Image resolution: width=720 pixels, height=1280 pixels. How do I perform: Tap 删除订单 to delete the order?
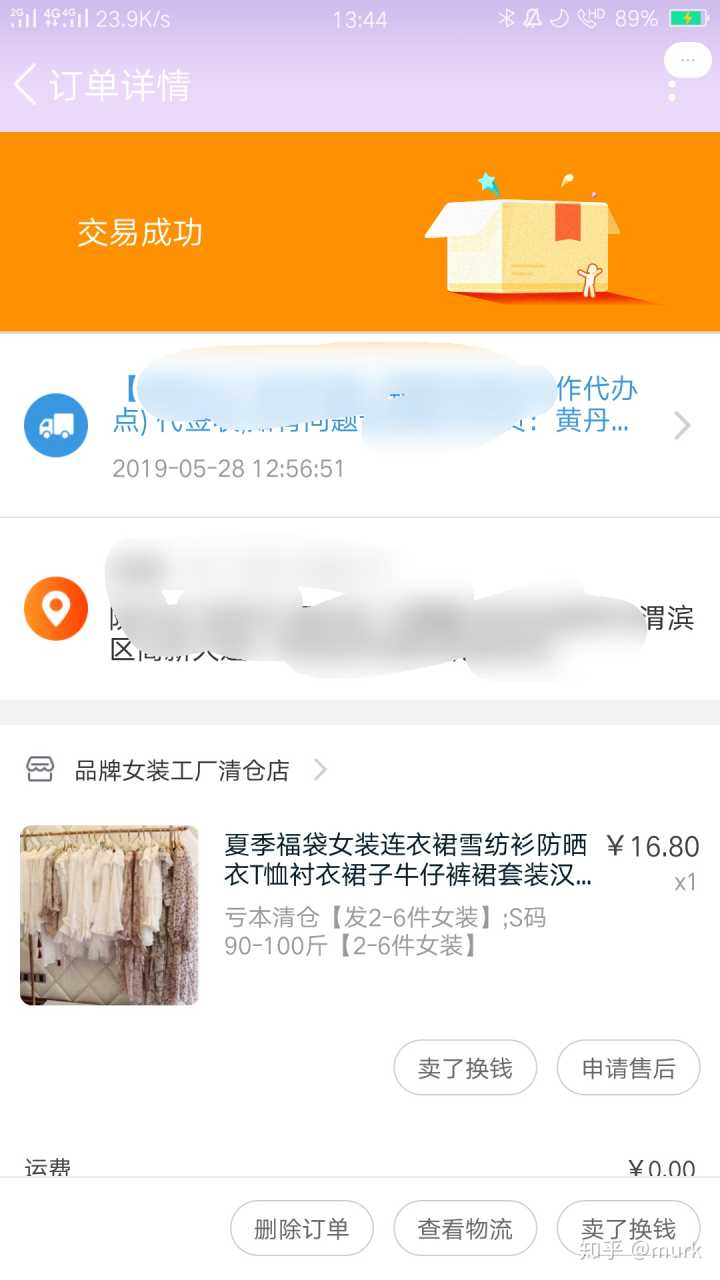[302, 1228]
